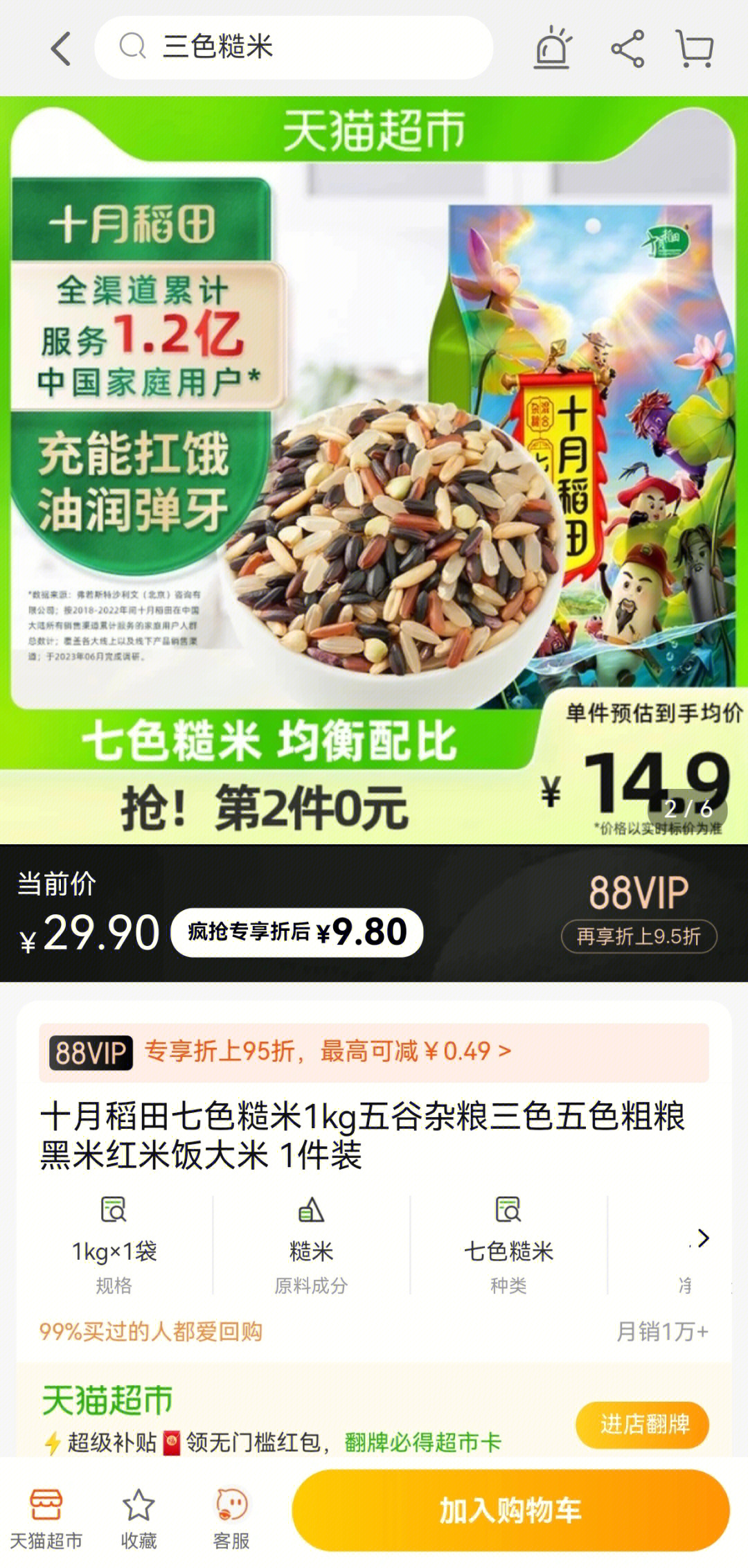
Task: View the 88VIP 专享折上95折 discount details
Action: [x=374, y=1051]
